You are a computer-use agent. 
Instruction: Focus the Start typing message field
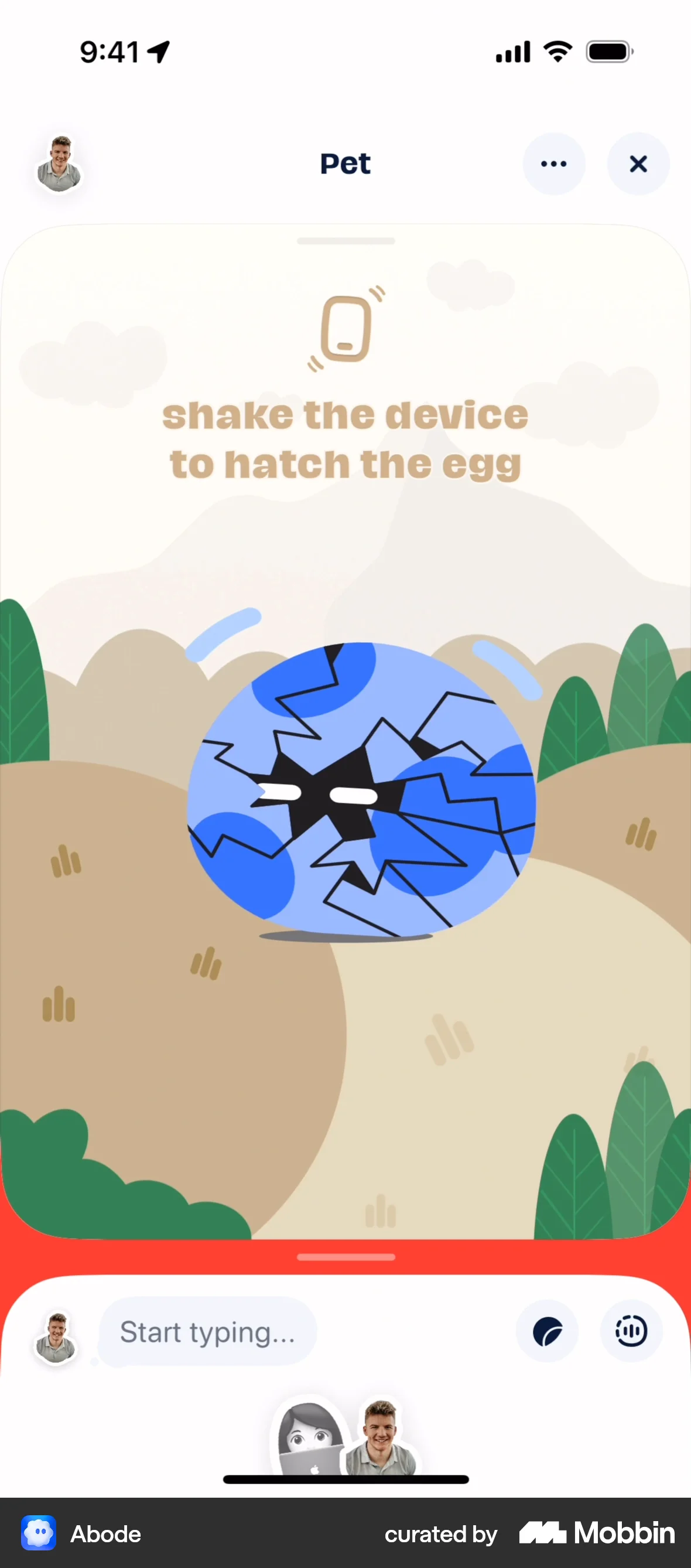point(207,1332)
